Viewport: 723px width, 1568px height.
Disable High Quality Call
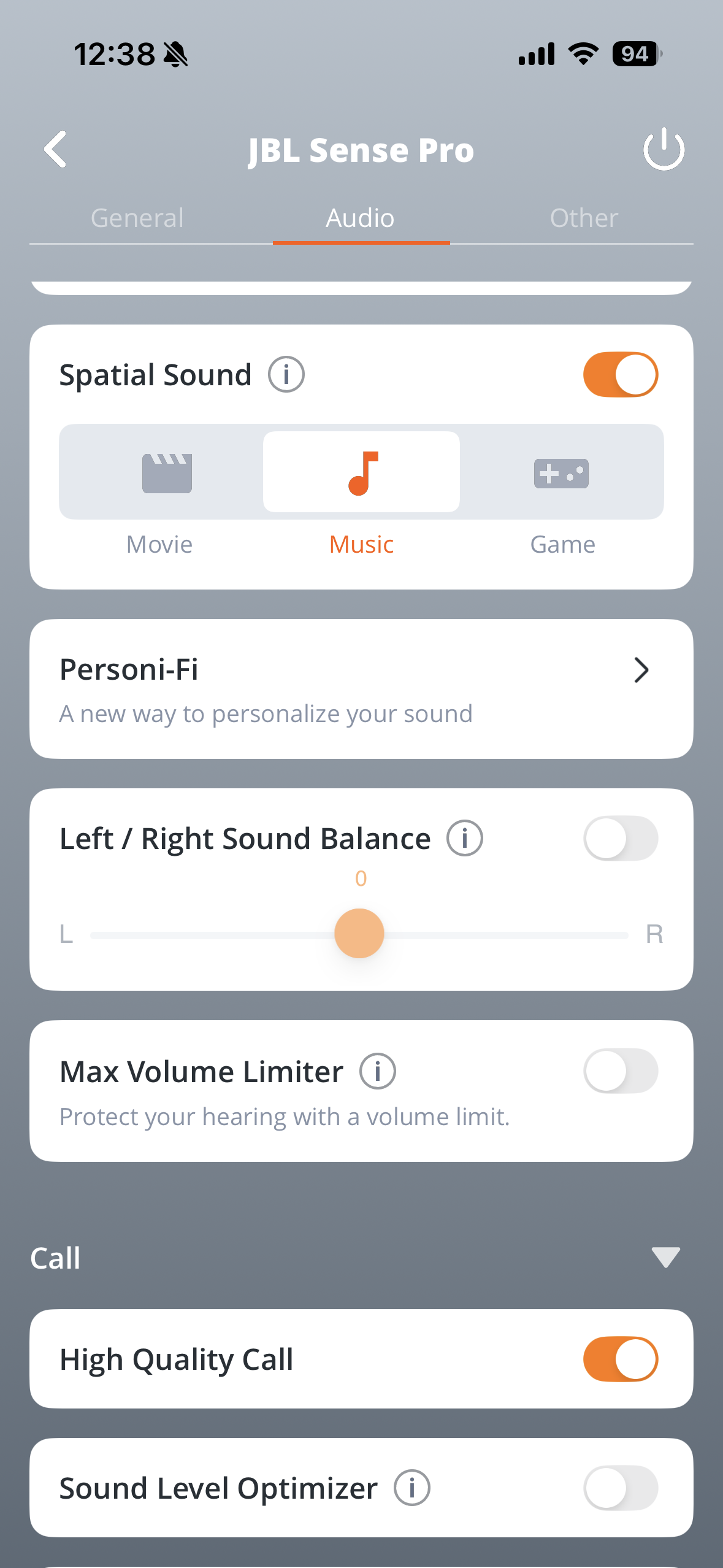coord(620,1359)
